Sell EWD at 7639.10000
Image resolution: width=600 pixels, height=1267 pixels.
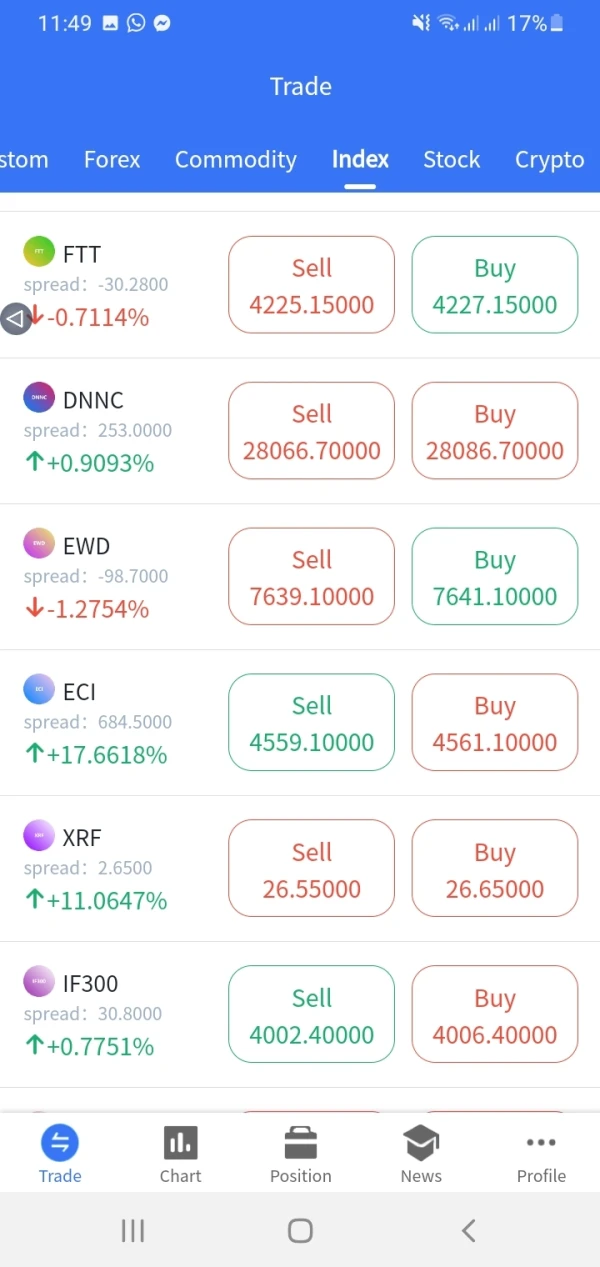312,577
